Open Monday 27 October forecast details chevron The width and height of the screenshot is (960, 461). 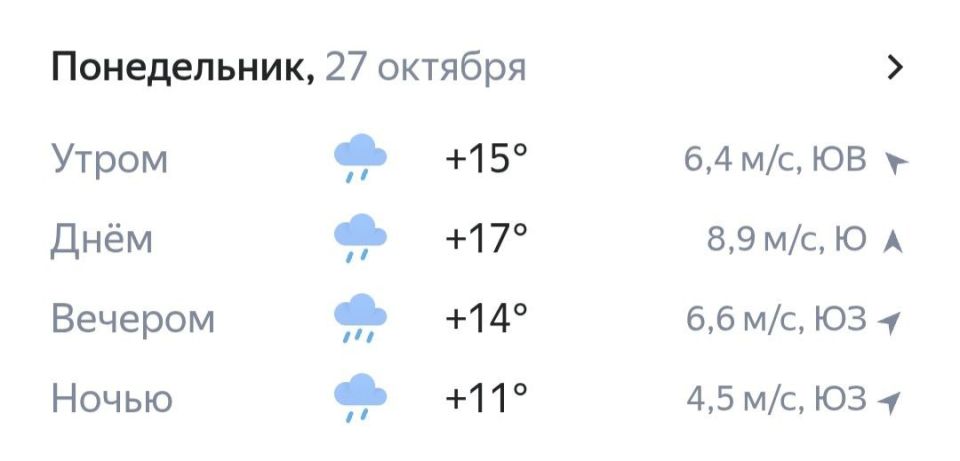(x=895, y=68)
